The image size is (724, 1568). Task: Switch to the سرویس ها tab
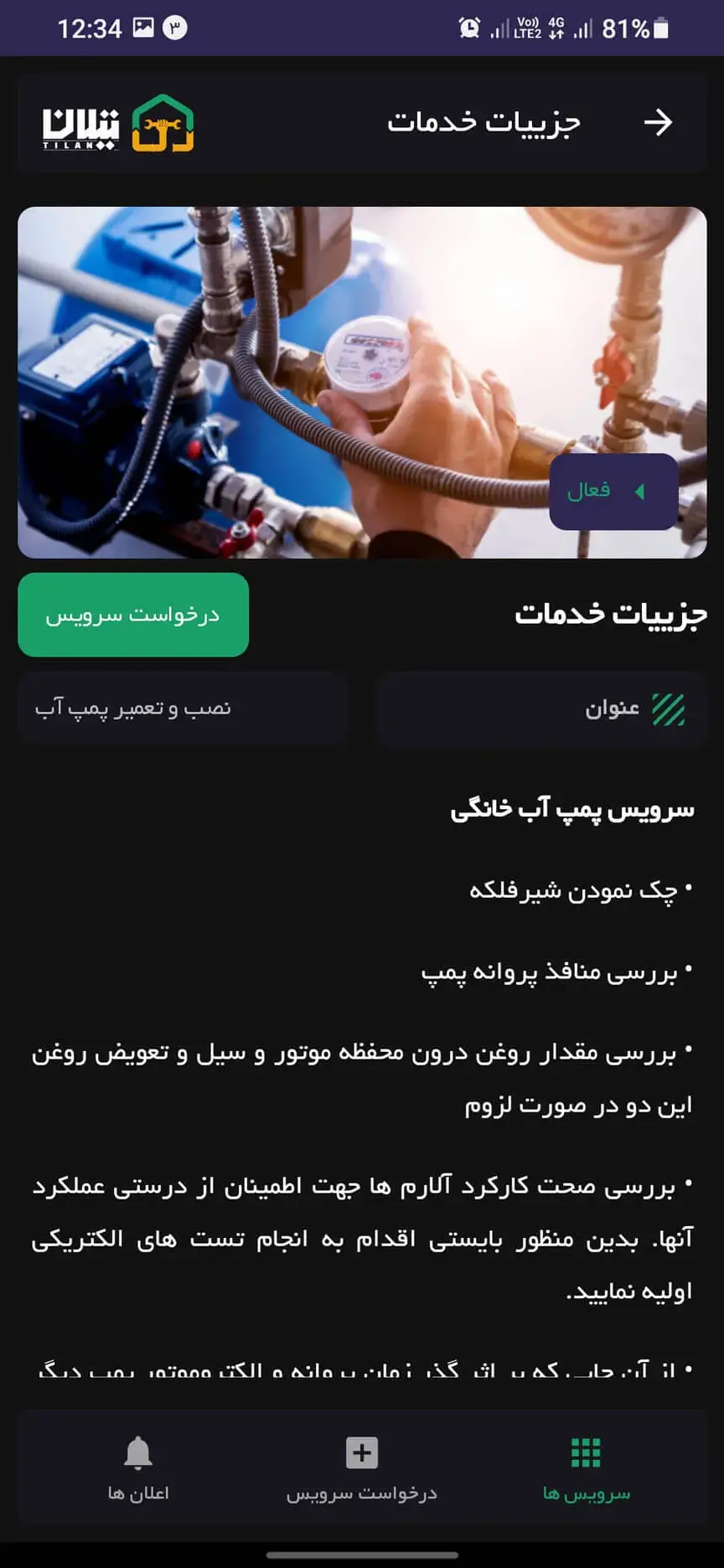coord(586,1468)
